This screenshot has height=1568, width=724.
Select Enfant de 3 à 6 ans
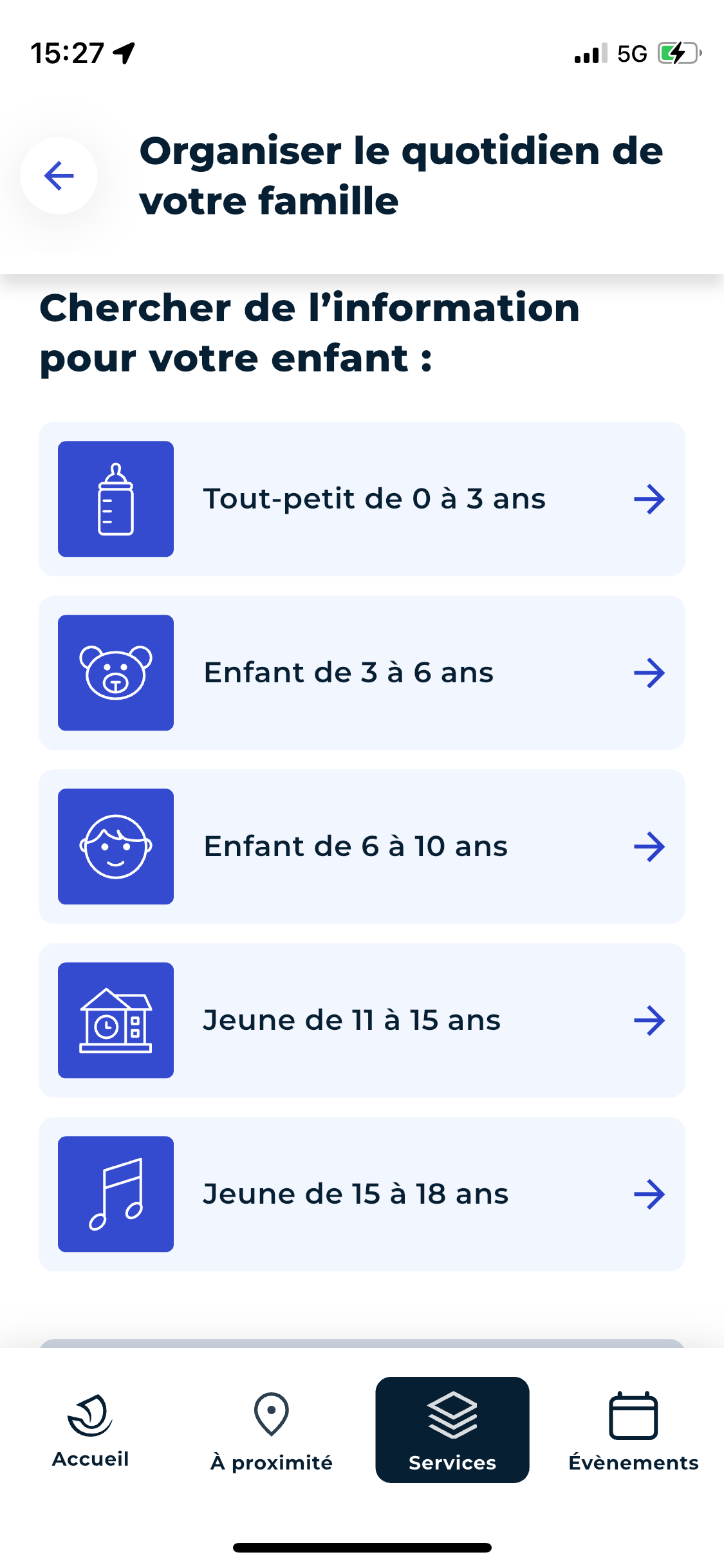coord(362,673)
